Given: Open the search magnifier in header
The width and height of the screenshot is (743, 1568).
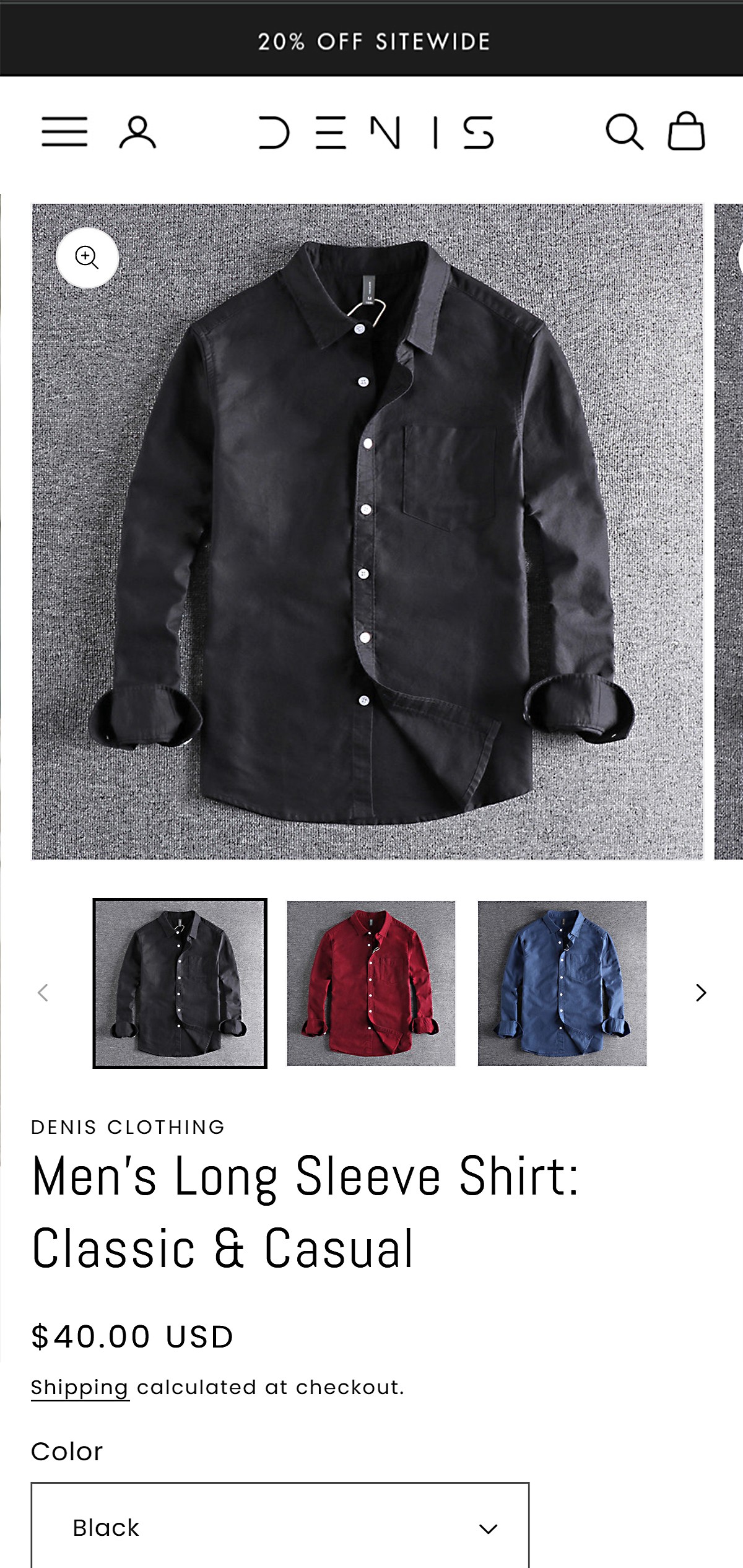Looking at the screenshot, I should coord(624,131).
